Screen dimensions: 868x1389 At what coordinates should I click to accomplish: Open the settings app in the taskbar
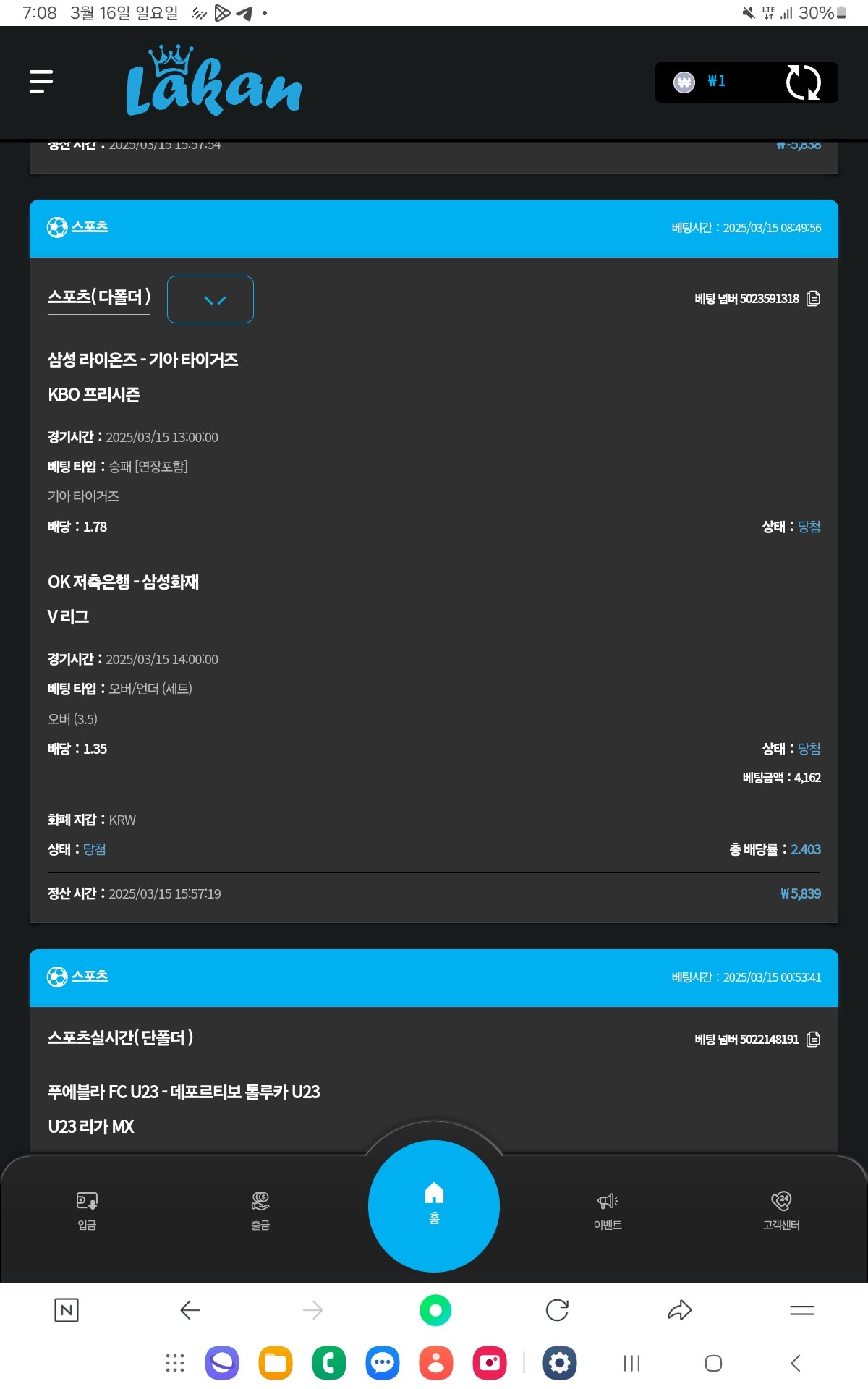pos(559,1364)
